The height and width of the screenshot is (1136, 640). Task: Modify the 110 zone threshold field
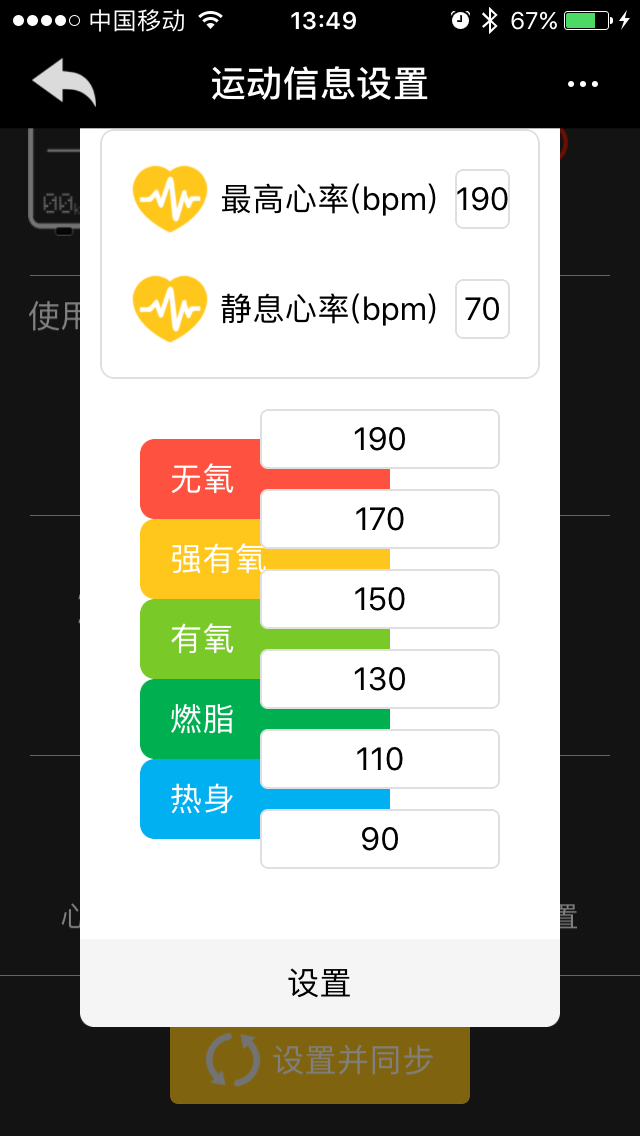(x=380, y=759)
